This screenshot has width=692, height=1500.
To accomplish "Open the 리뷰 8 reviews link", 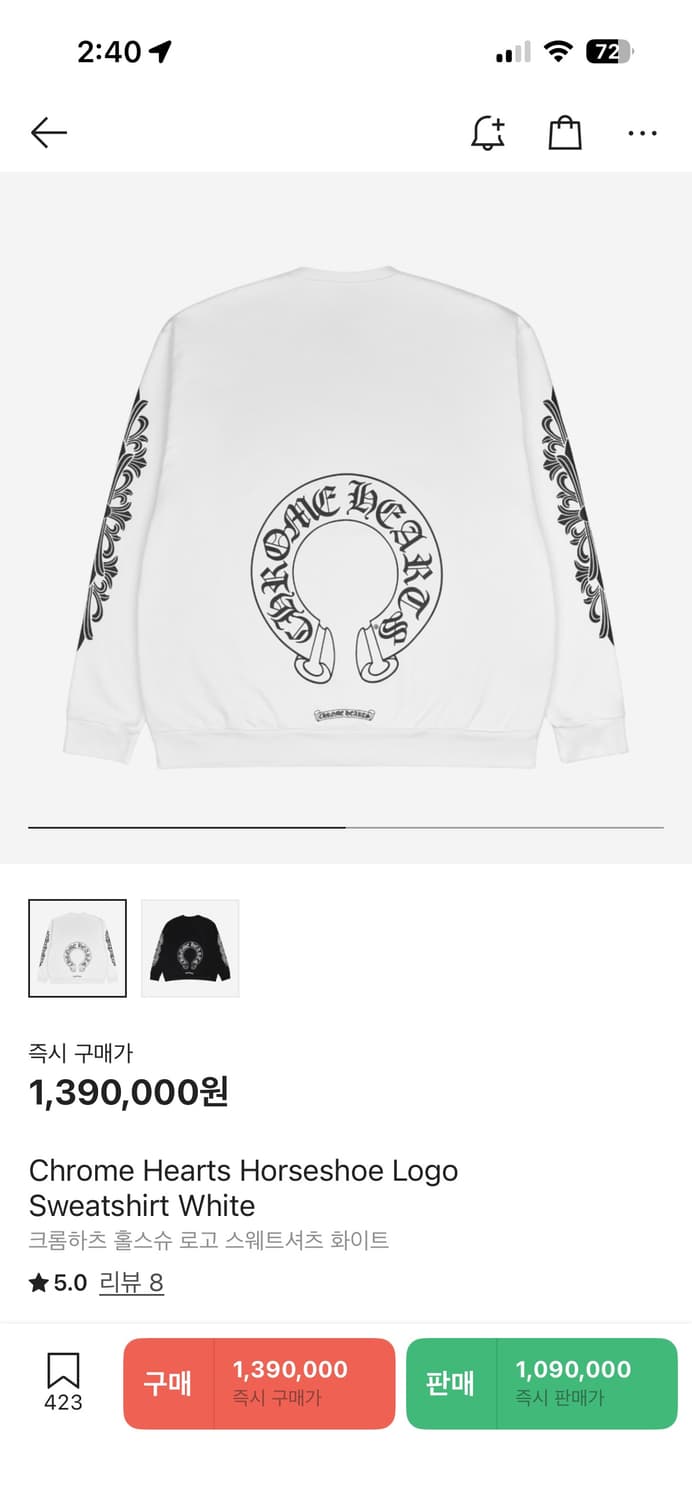I will [x=131, y=1283].
